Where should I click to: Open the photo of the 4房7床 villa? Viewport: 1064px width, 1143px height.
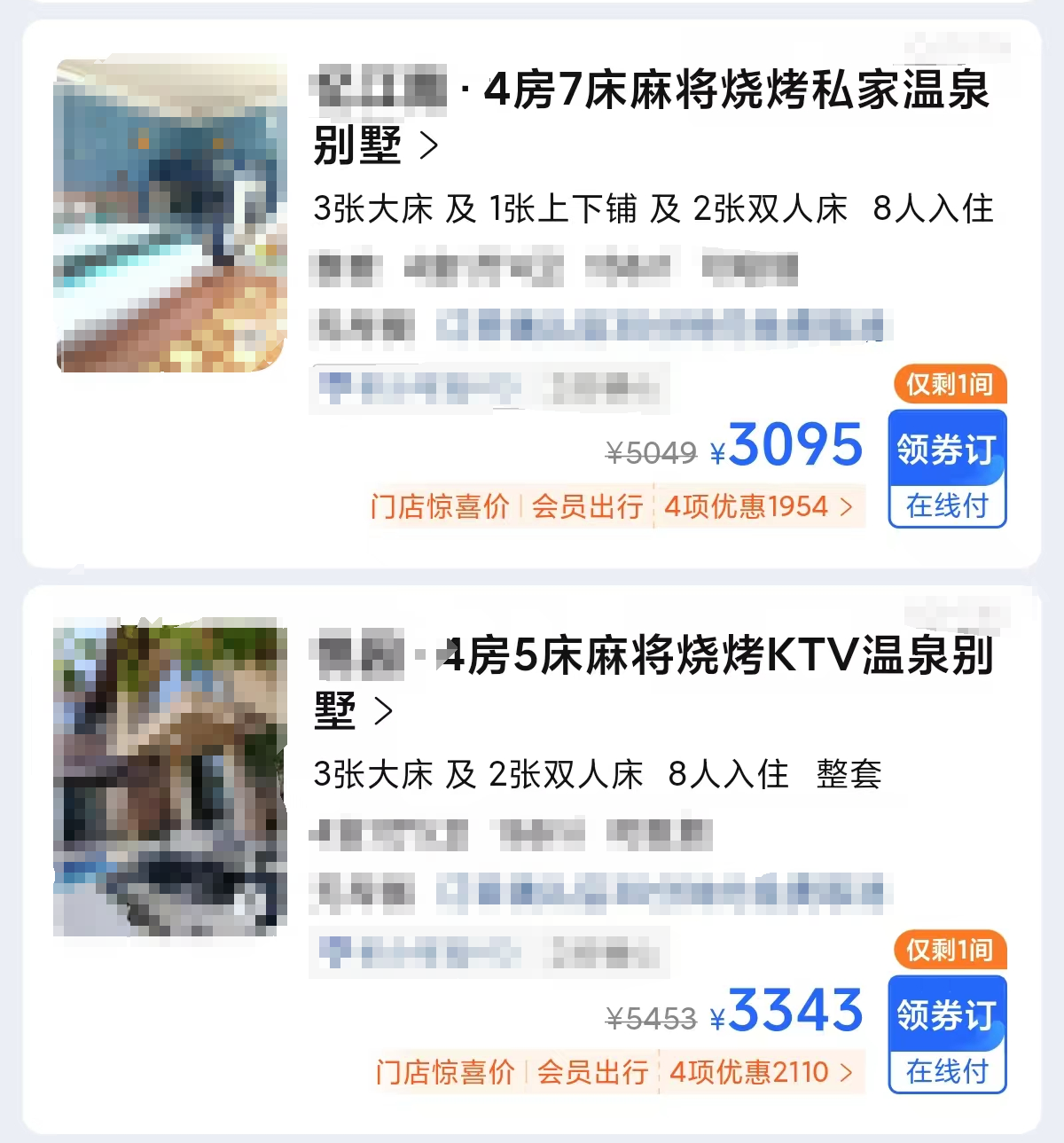pyautogui.click(x=170, y=215)
